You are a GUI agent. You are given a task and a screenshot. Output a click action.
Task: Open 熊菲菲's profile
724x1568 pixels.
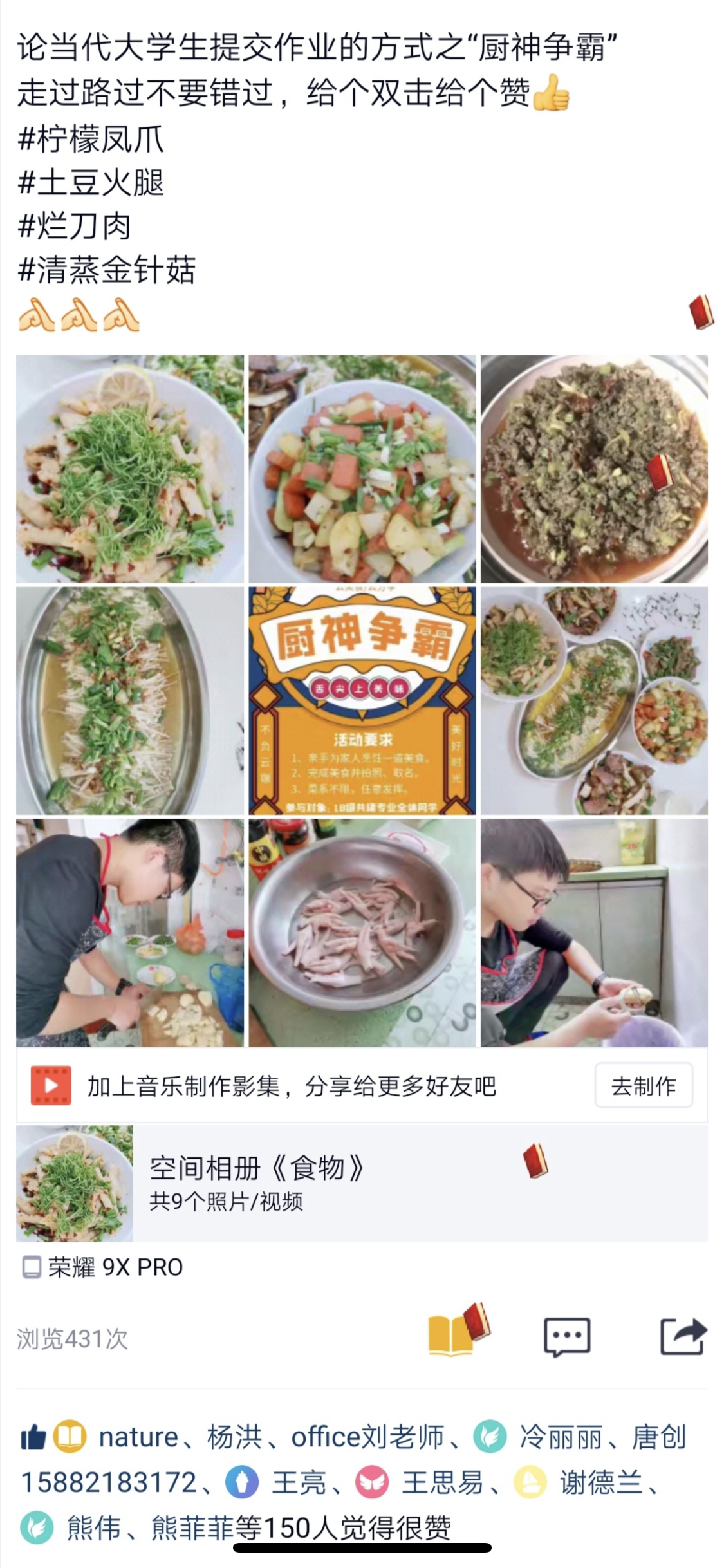click(x=193, y=1527)
